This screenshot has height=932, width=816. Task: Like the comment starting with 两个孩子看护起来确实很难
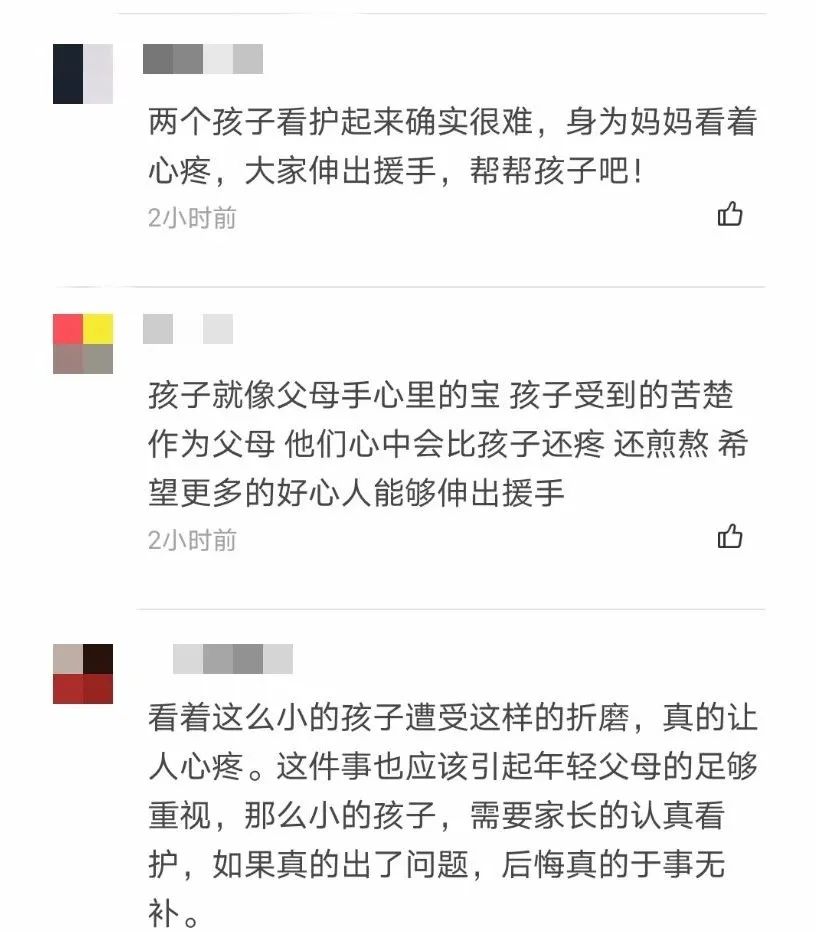(x=730, y=214)
